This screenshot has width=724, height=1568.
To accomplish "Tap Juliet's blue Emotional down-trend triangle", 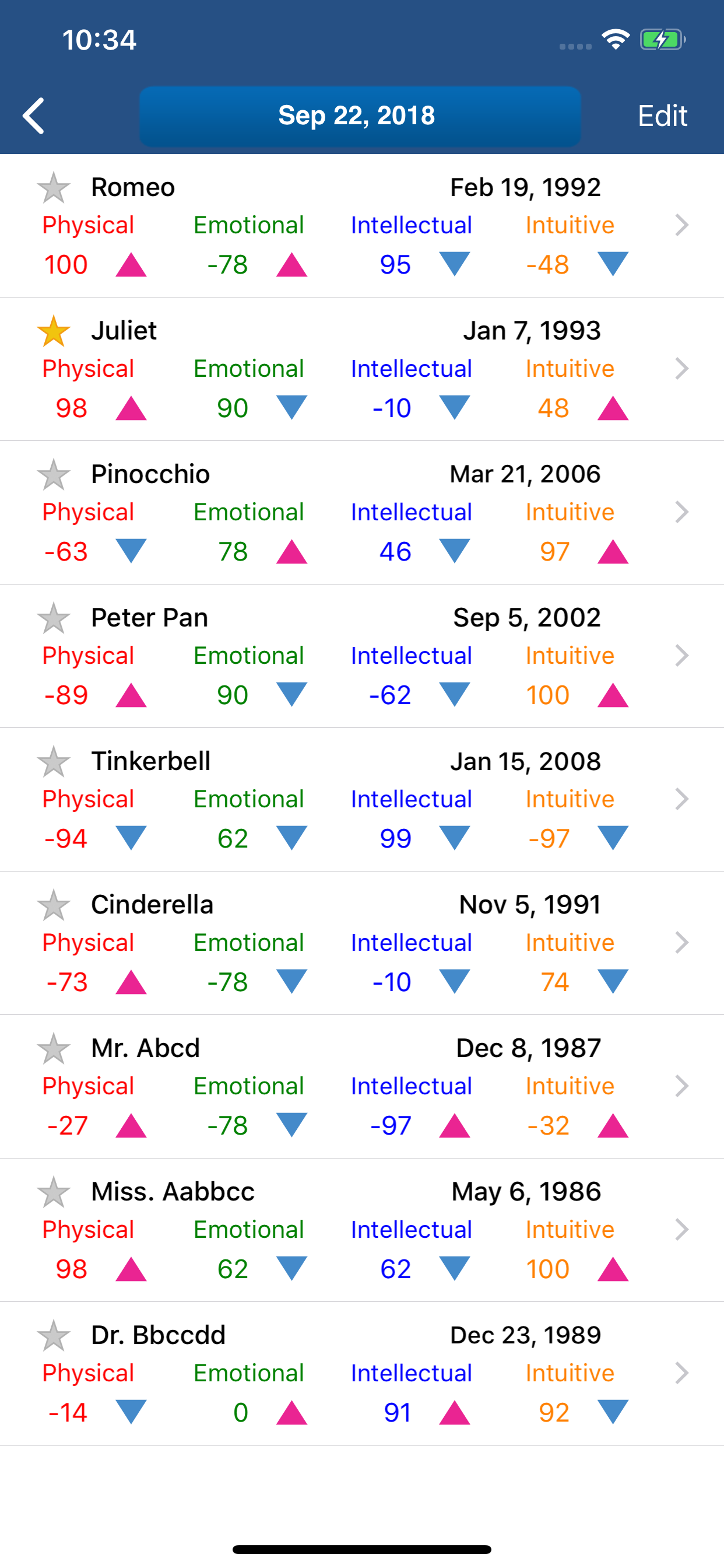I will tap(293, 407).
